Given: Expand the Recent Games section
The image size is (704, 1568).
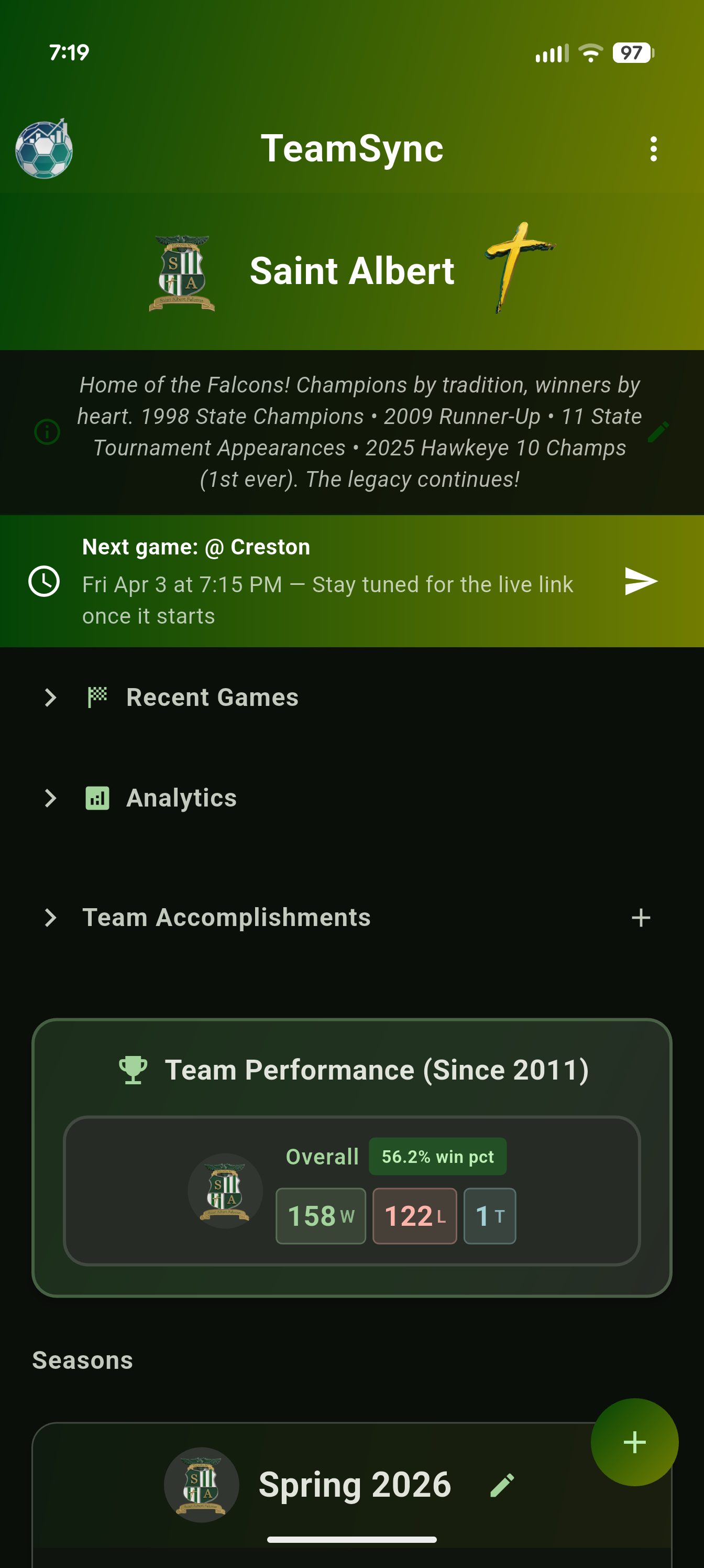Looking at the screenshot, I should (x=51, y=696).
